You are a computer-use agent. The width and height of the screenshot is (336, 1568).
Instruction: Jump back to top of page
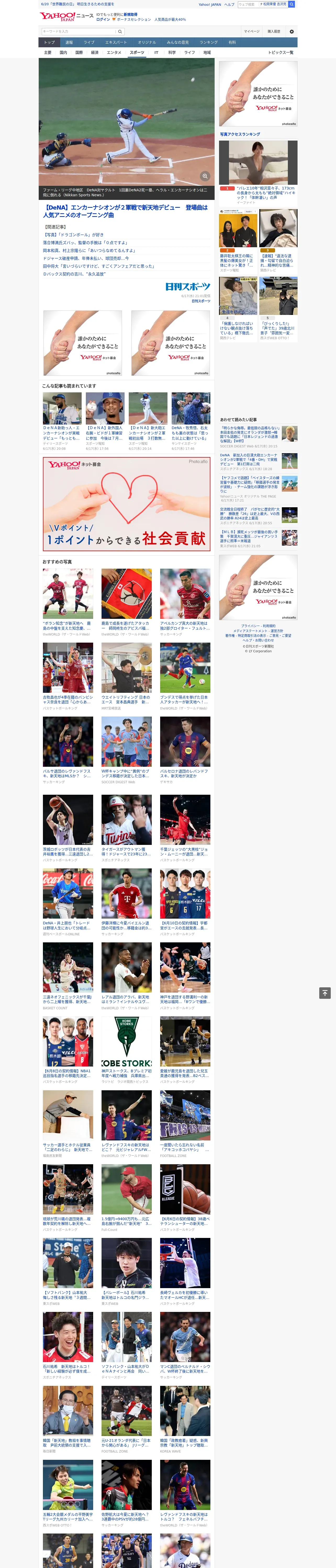click(x=324, y=993)
